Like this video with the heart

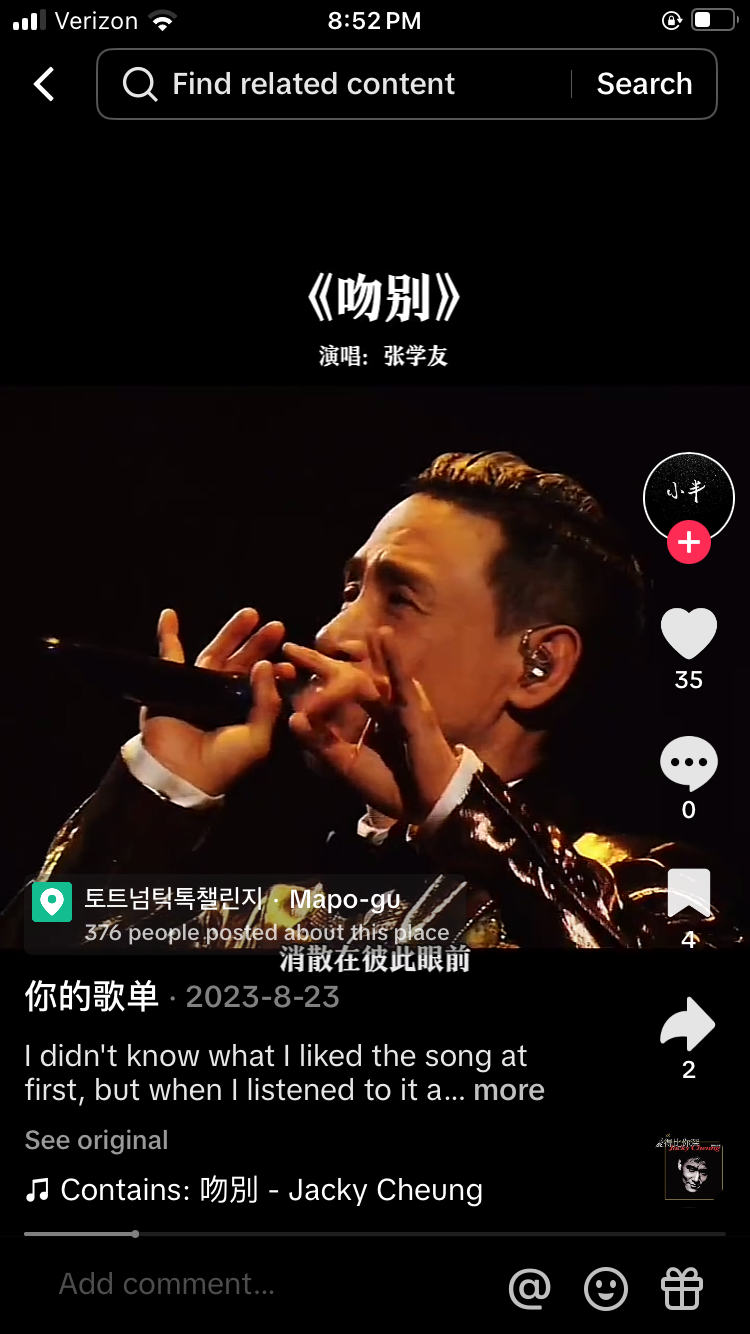689,634
